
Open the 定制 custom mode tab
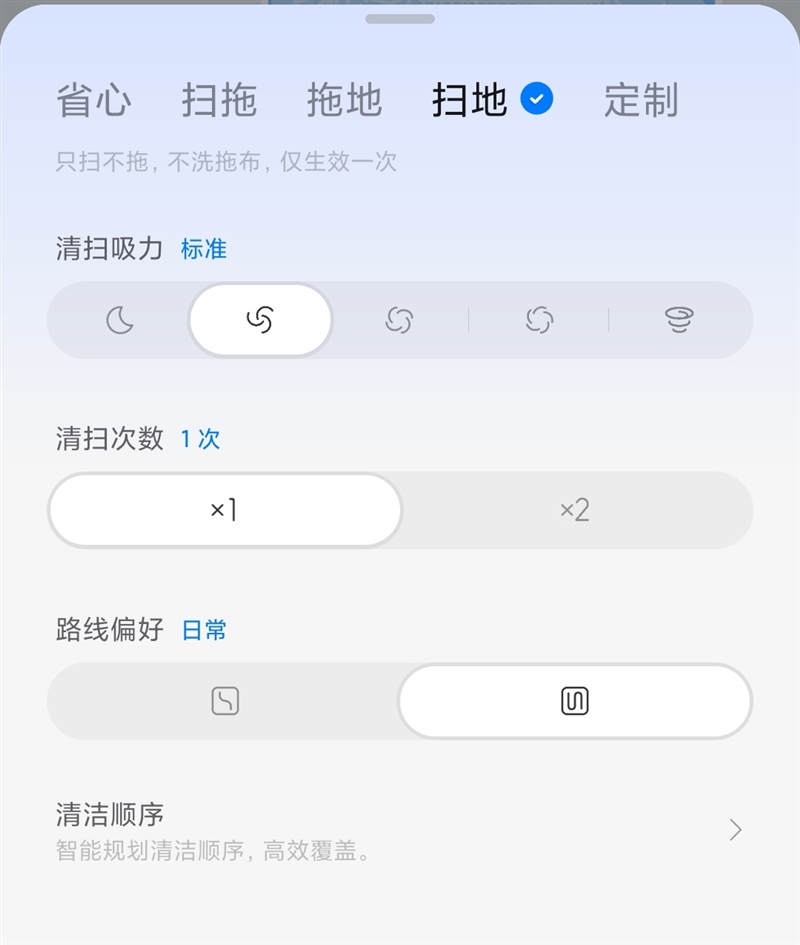coord(641,101)
